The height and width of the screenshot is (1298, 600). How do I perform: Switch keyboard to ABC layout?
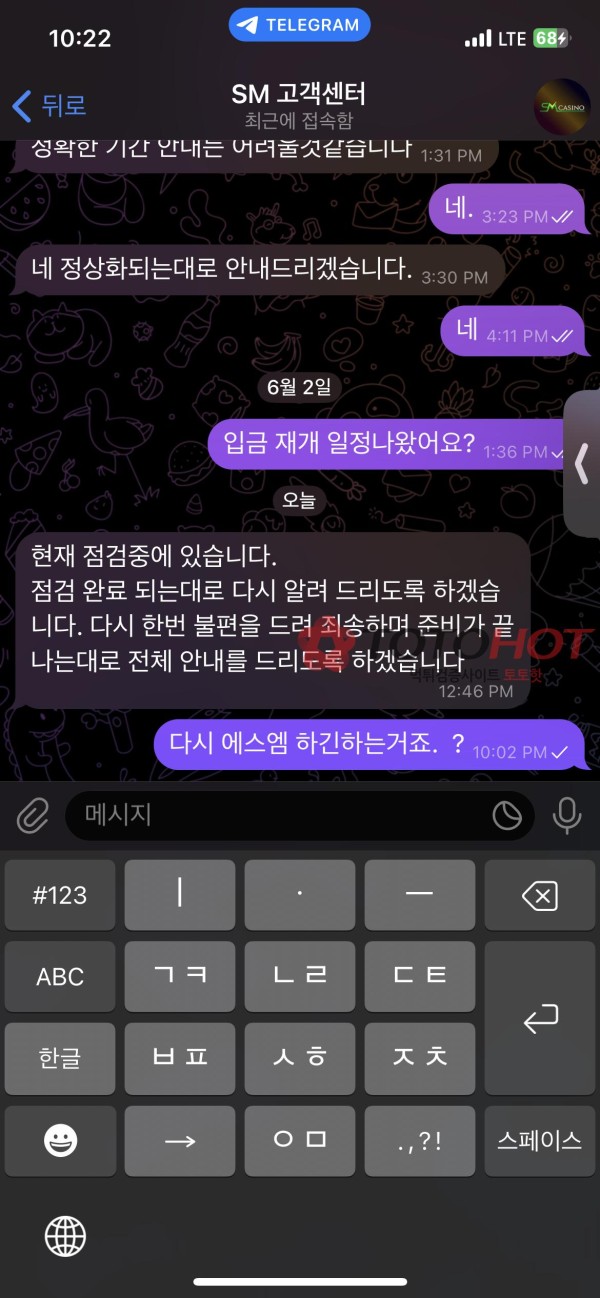pos(60,976)
